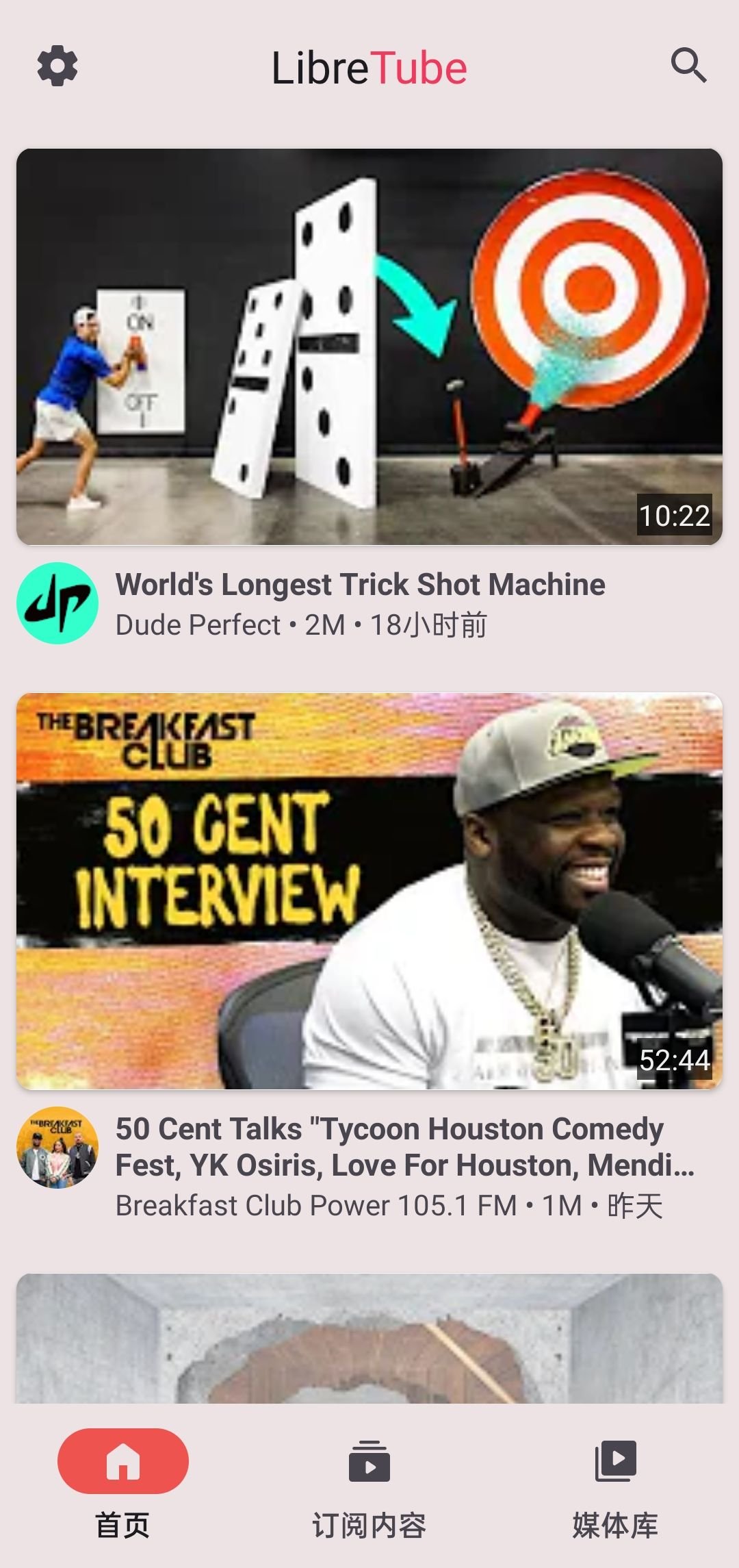739x1568 pixels.
Task: Open the partially visible third video
Action: coord(369,1337)
